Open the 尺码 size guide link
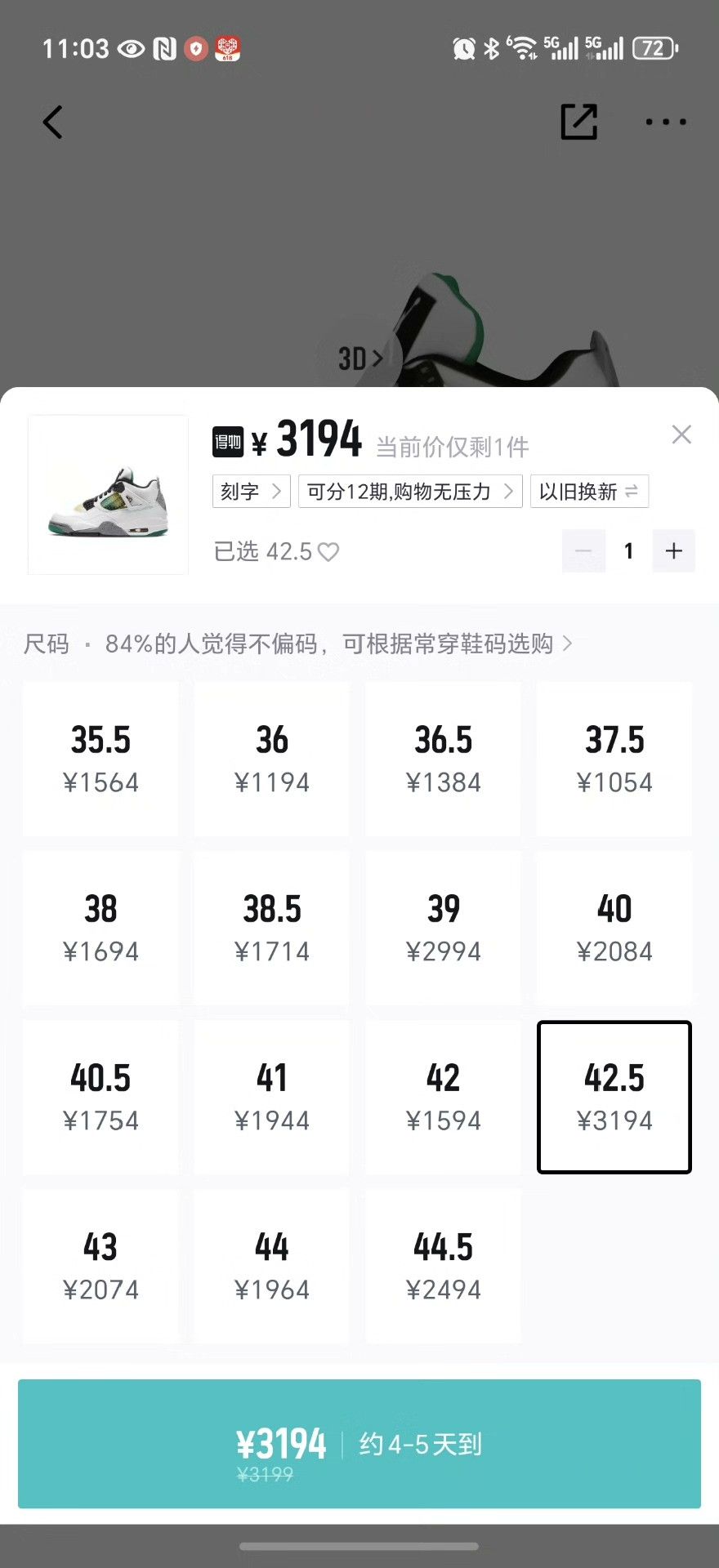This screenshot has width=719, height=1568. (x=298, y=644)
